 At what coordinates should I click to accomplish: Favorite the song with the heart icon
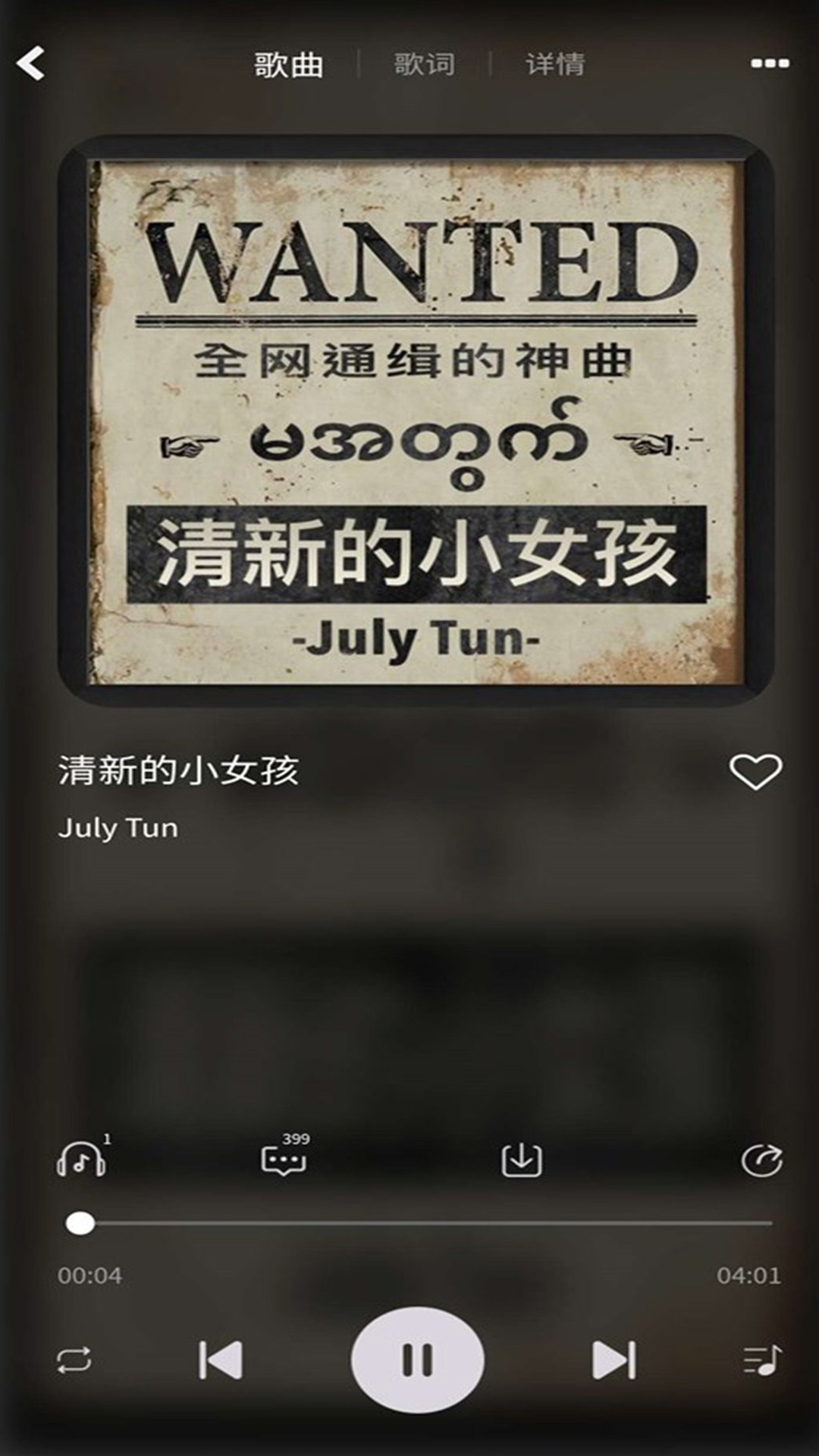click(757, 771)
